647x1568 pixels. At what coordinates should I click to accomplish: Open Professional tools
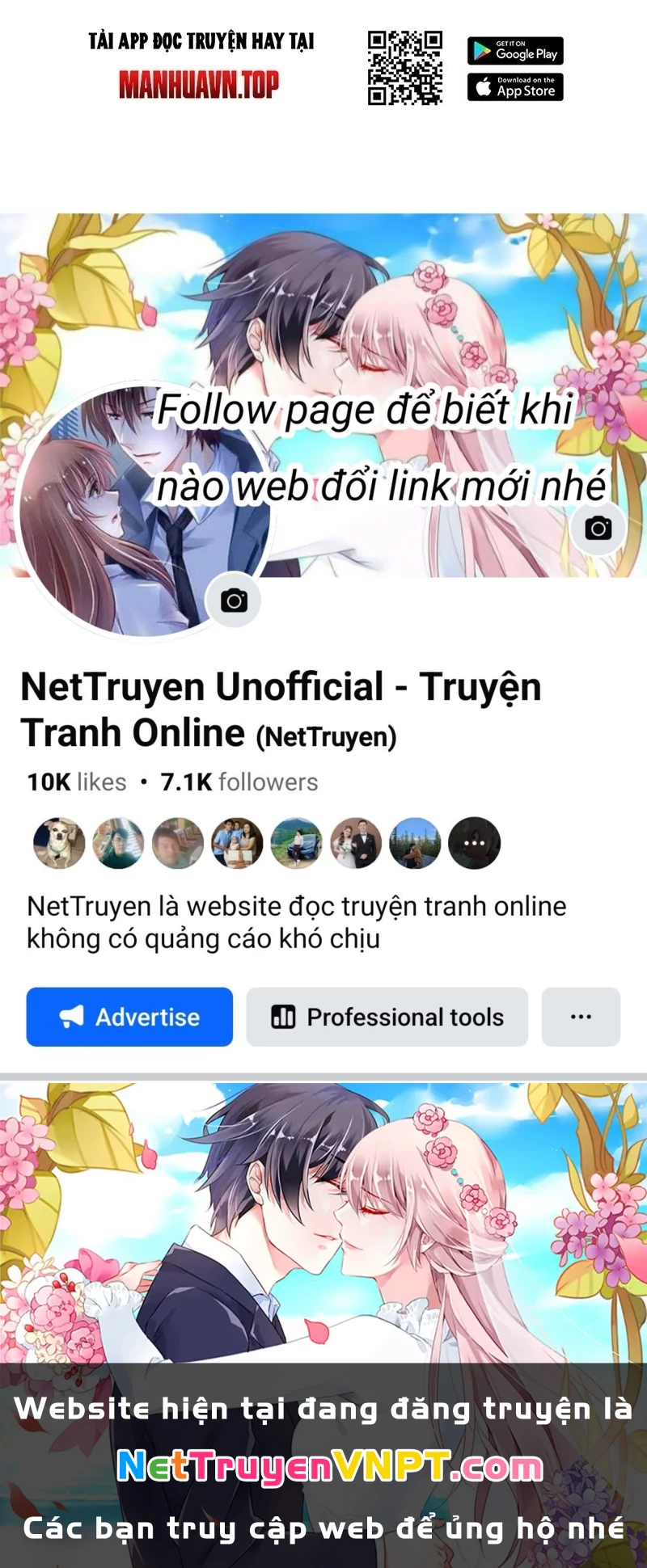click(x=387, y=1016)
